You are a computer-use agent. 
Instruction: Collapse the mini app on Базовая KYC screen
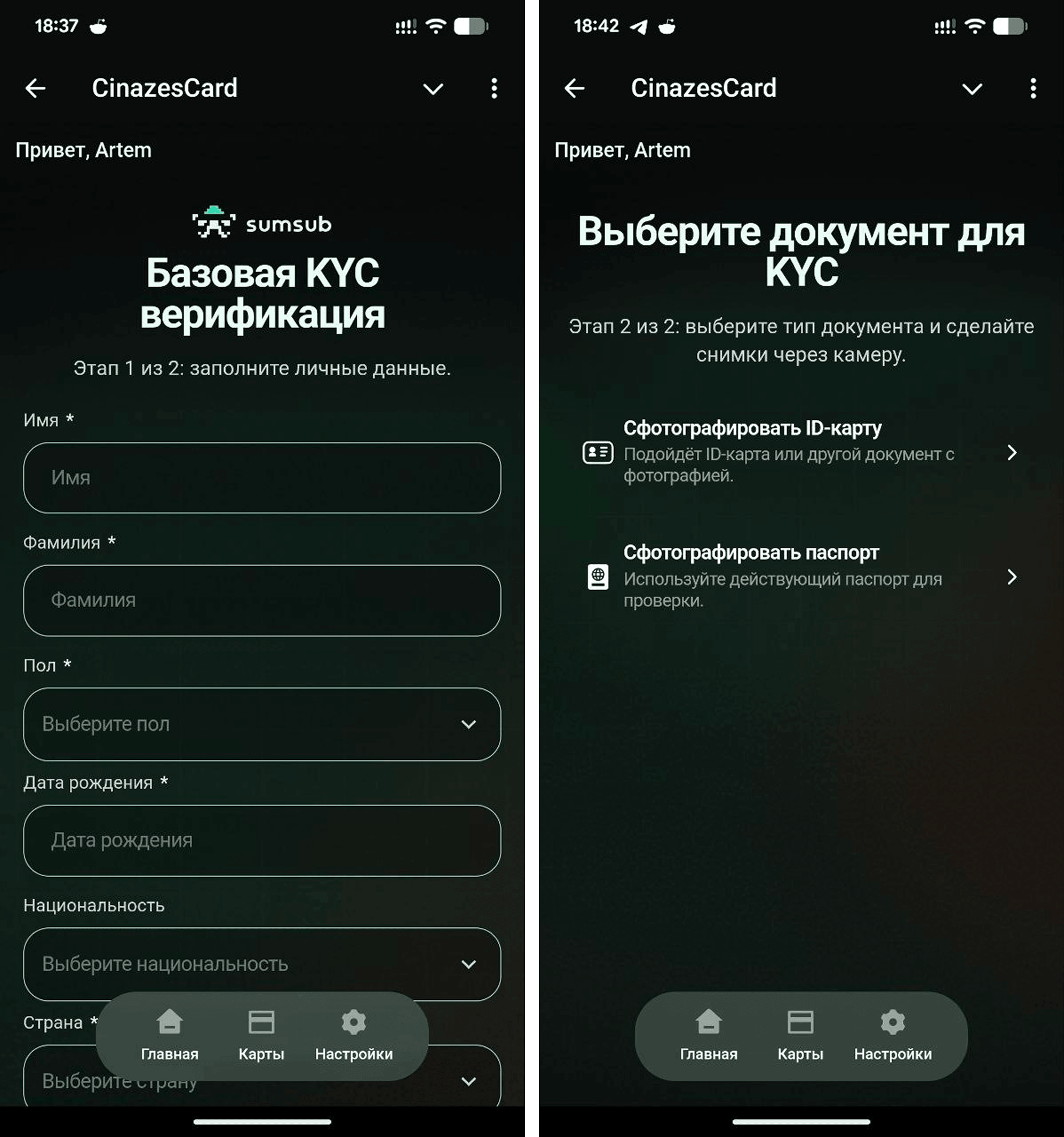click(x=433, y=89)
